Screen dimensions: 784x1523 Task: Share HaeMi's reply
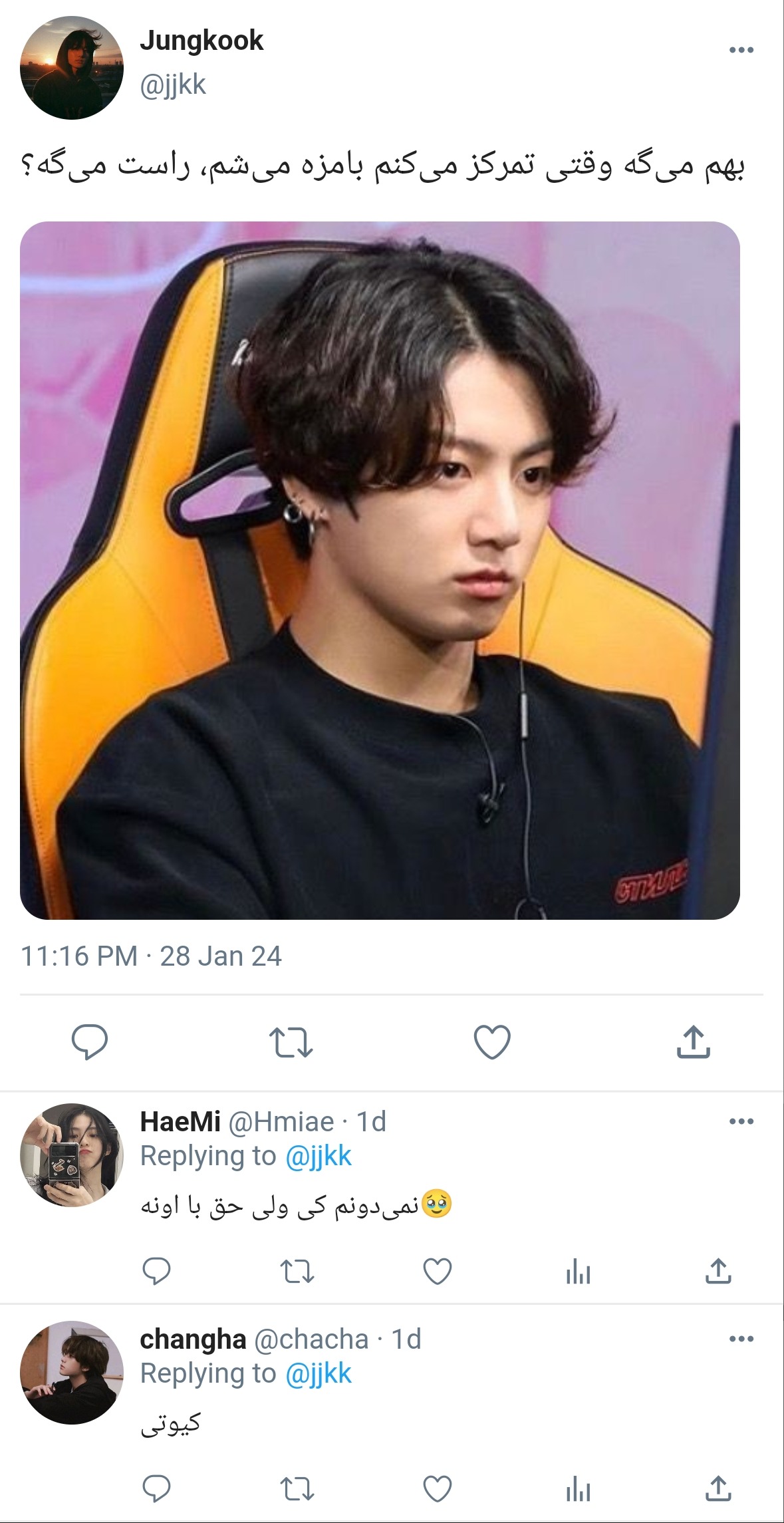point(718,1271)
